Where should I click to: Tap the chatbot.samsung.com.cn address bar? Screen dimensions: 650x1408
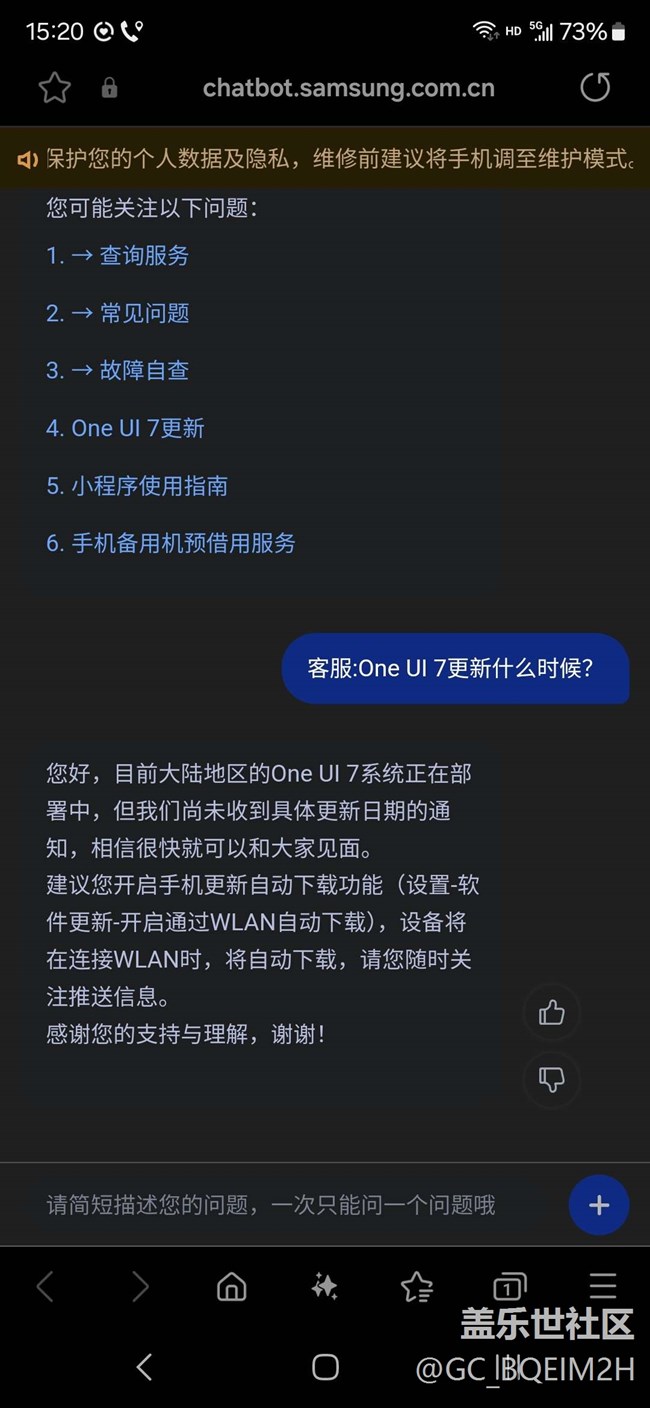(x=348, y=88)
